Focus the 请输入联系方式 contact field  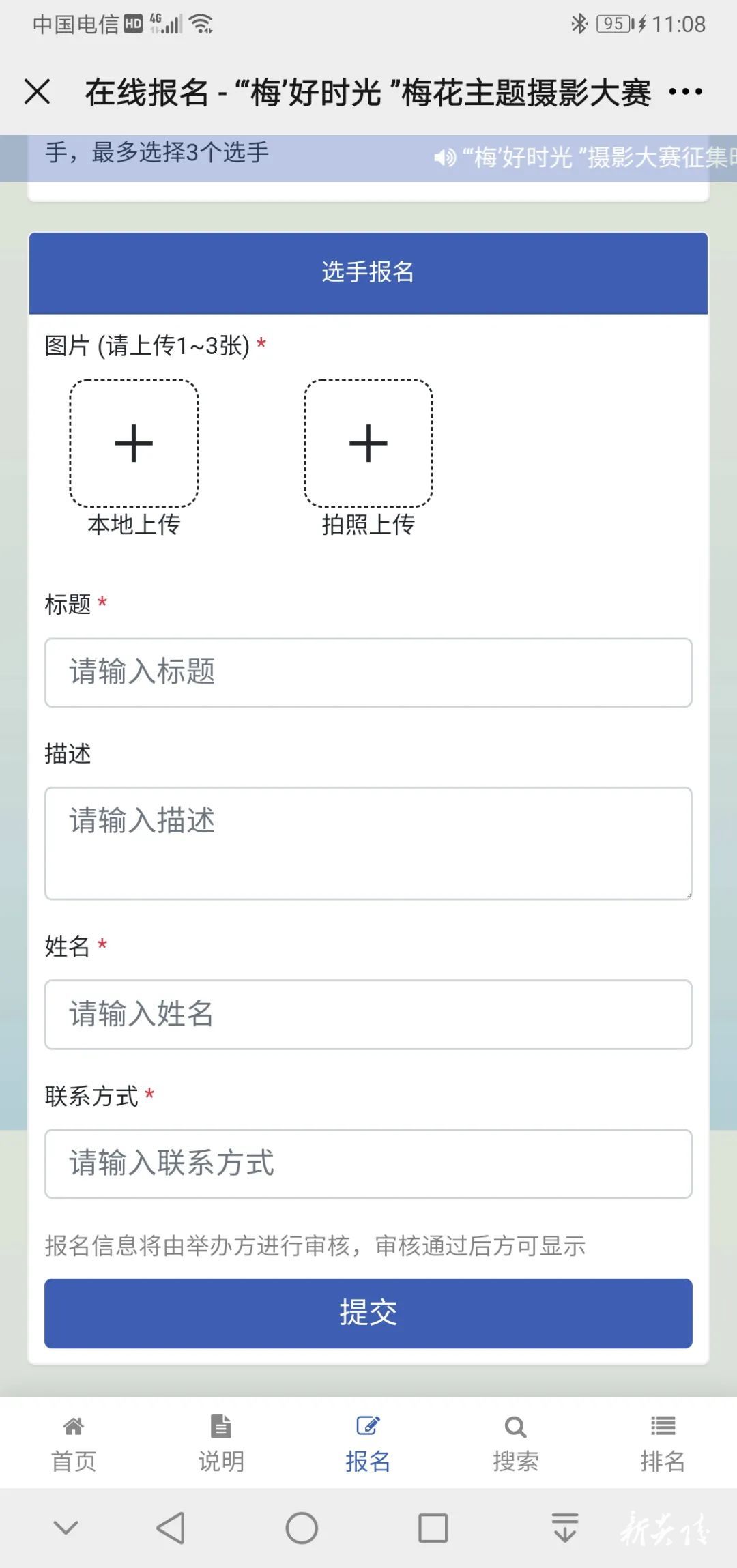tap(368, 1163)
